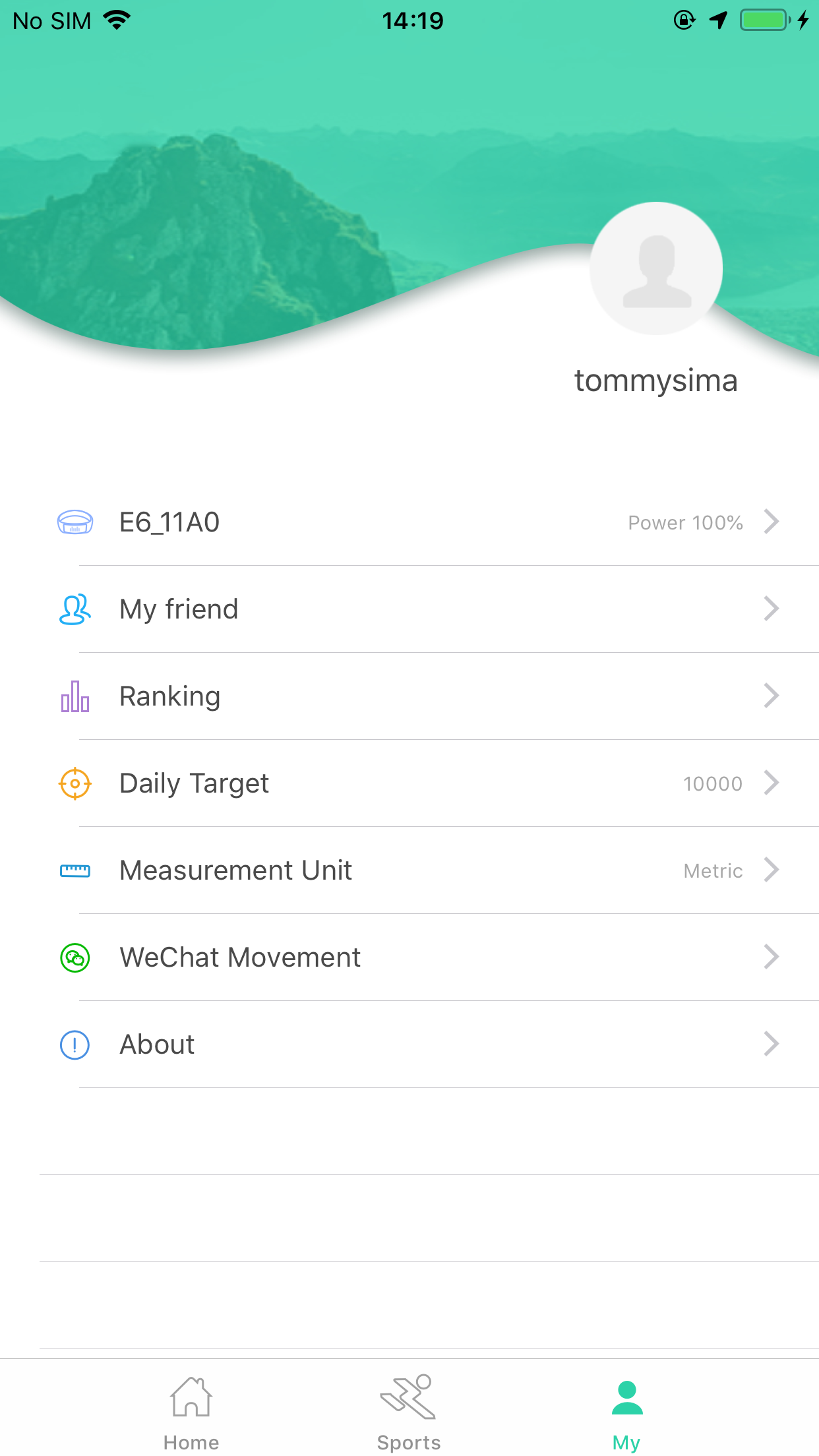Select the My tab
This screenshot has height=1456, width=819.
[x=626, y=1412]
